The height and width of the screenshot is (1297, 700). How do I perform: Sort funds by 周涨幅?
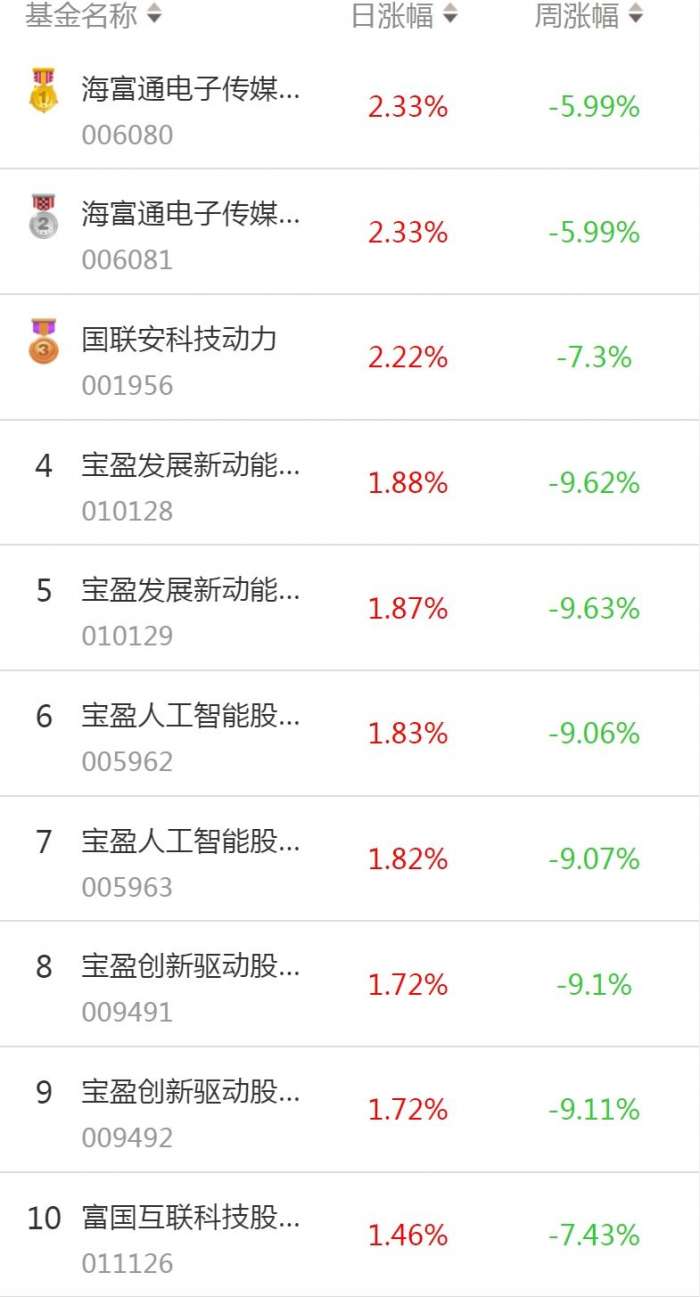(588, 16)
